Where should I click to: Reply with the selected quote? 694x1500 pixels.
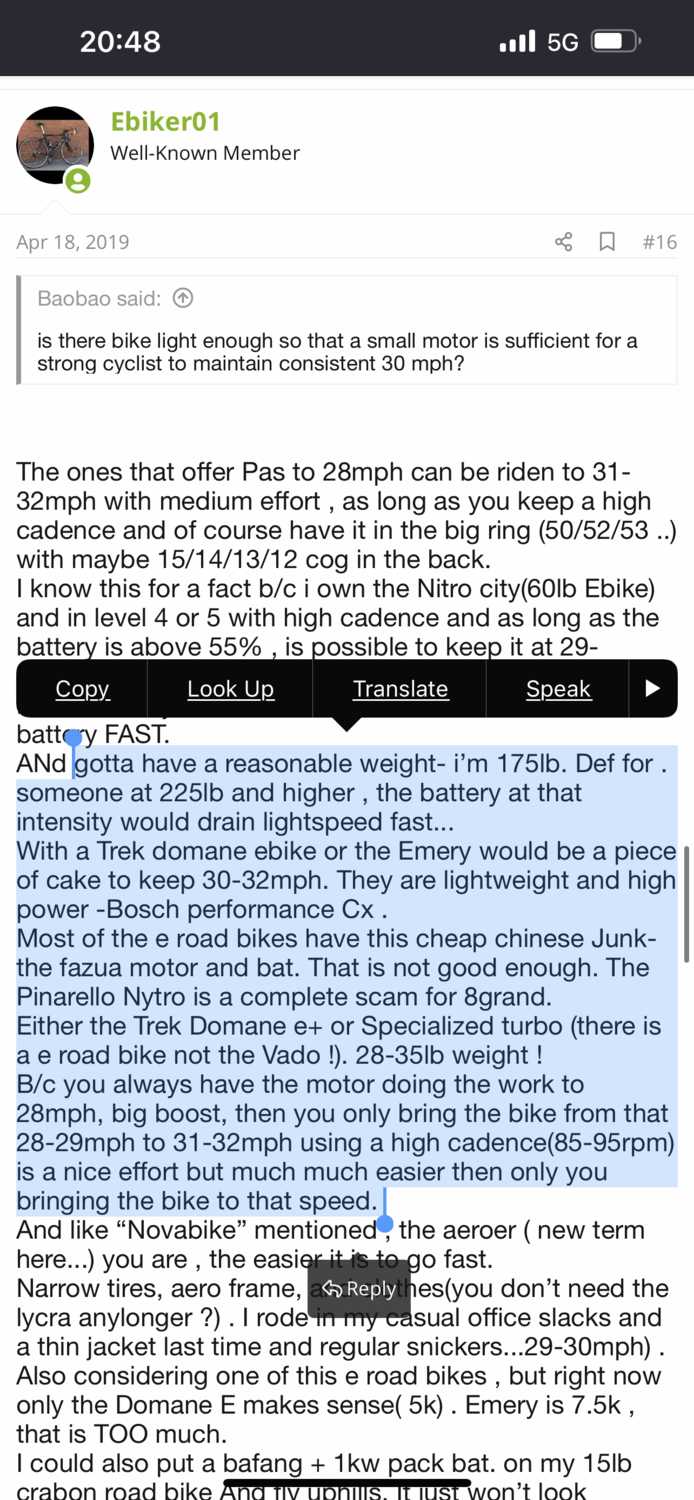pyautogui.click(x=359, y=1289)
